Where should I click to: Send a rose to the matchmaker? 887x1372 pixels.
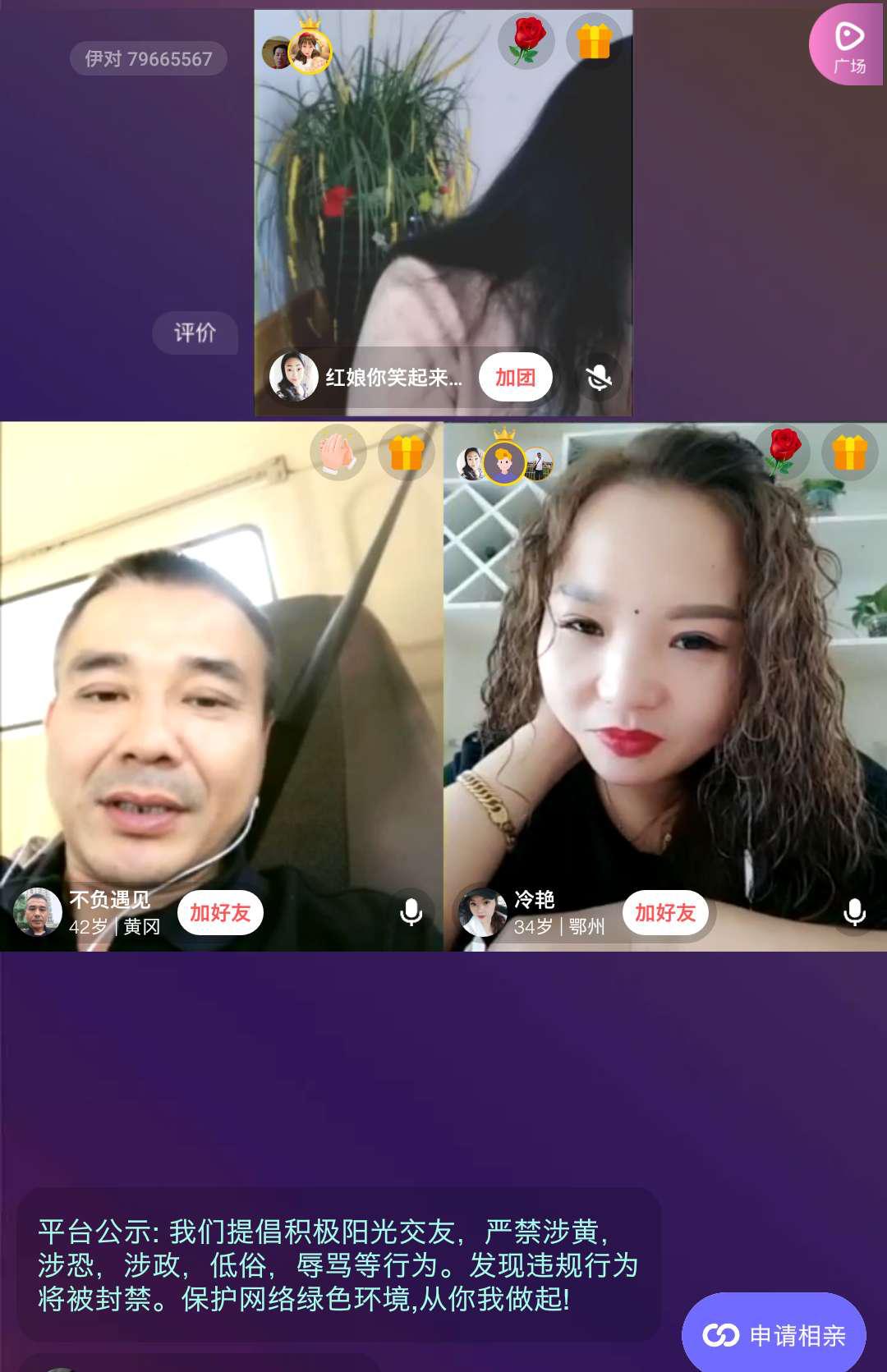[526, 41]
